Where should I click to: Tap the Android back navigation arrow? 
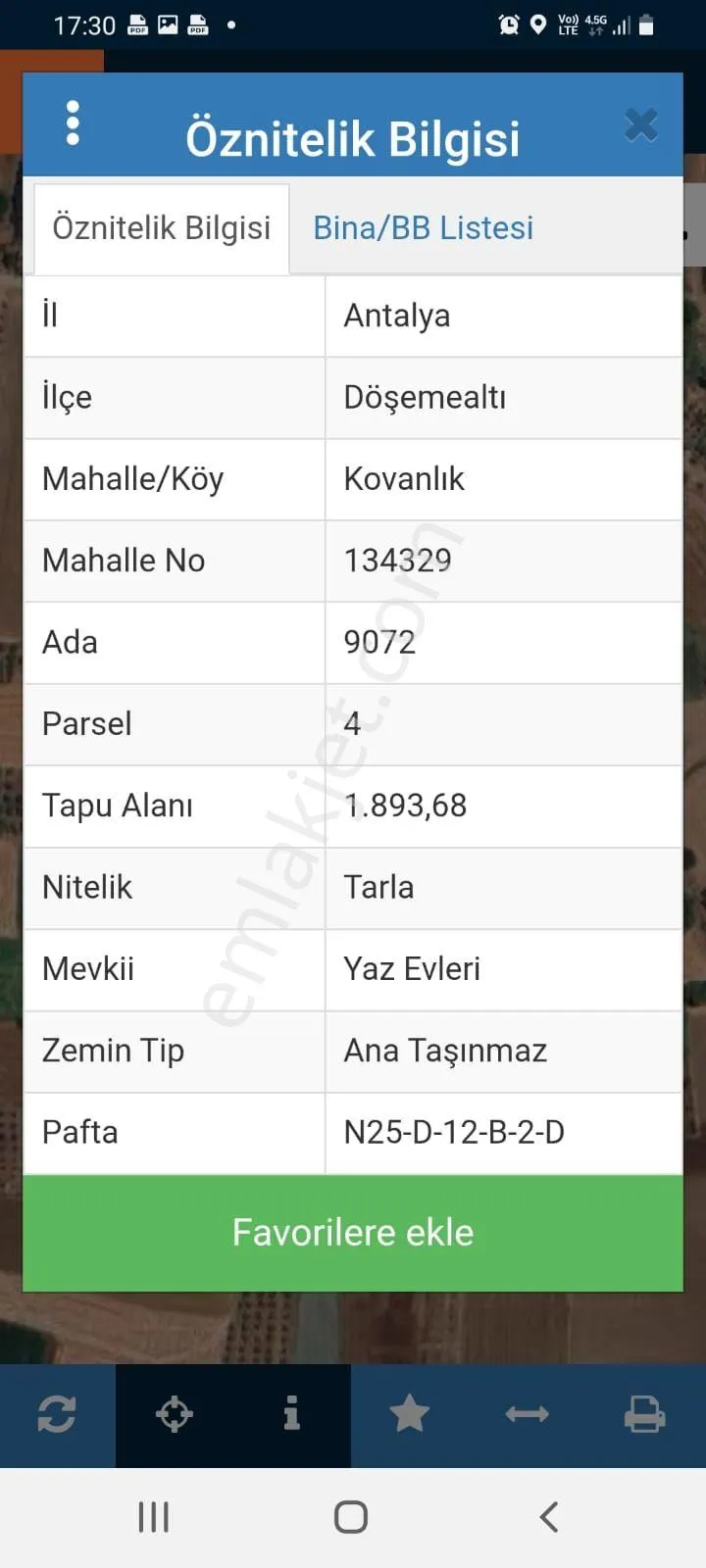click(x=548, y=1515)
